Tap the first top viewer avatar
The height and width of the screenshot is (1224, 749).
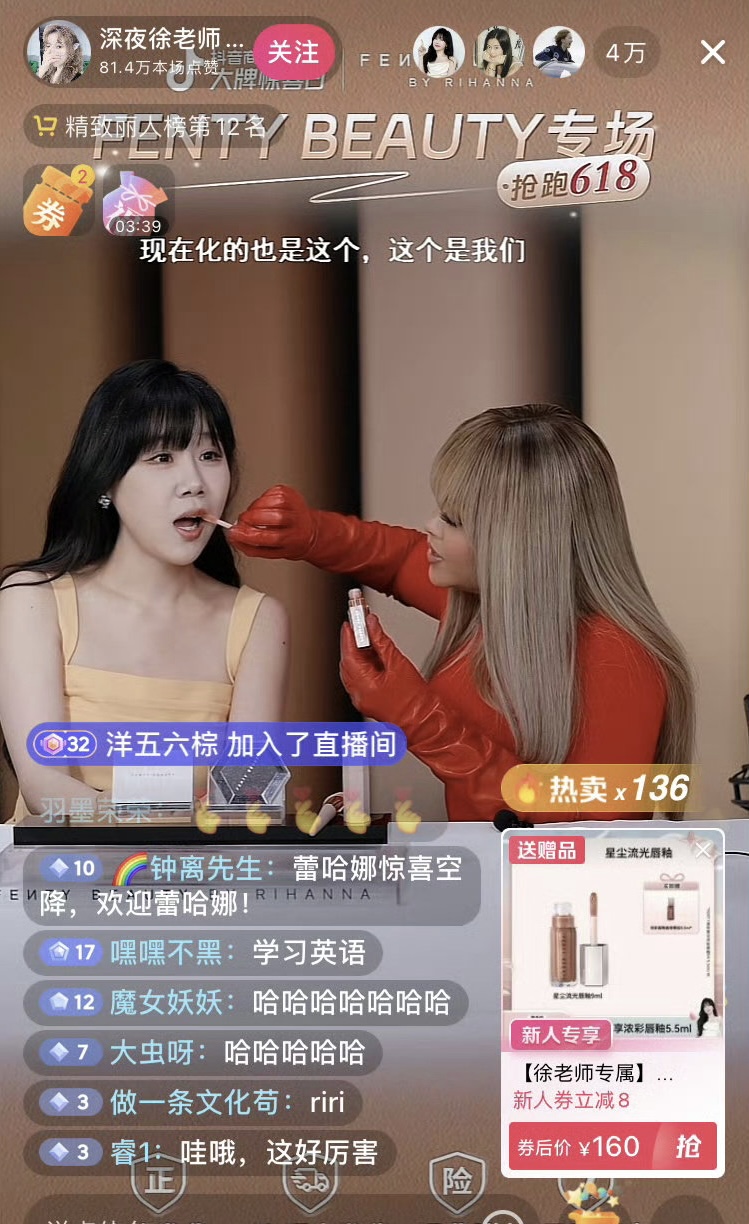point(438,50)
